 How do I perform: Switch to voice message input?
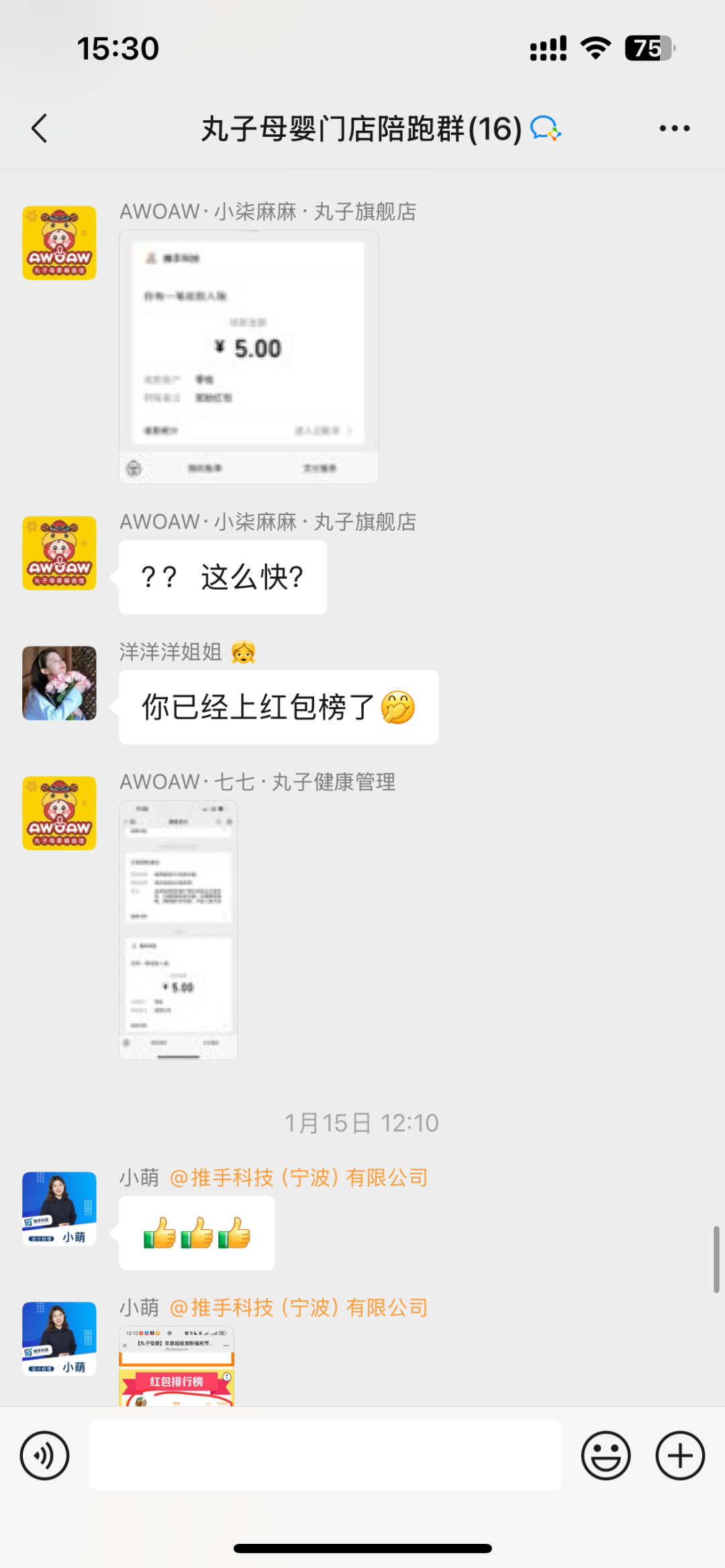click(x=45, y=1455)
